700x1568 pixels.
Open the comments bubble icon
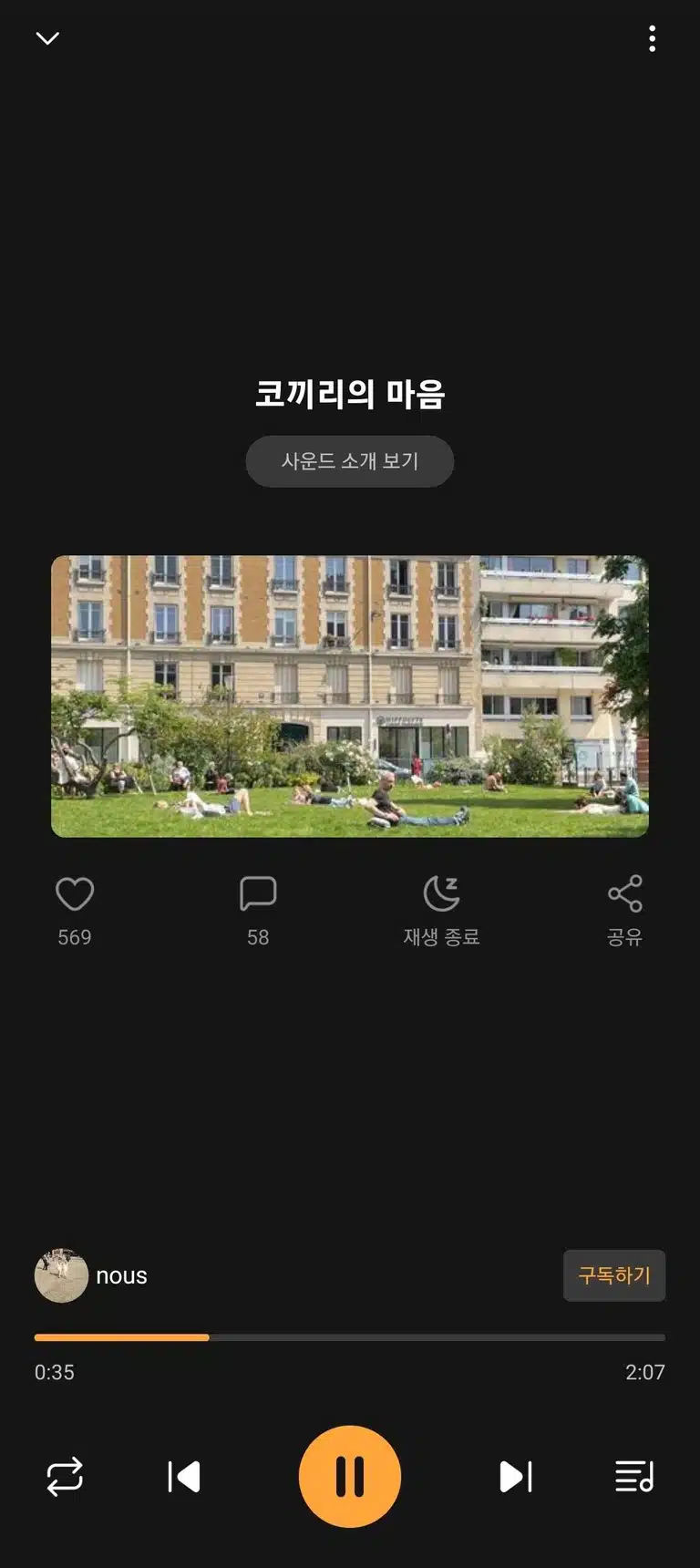pos(258,894)
